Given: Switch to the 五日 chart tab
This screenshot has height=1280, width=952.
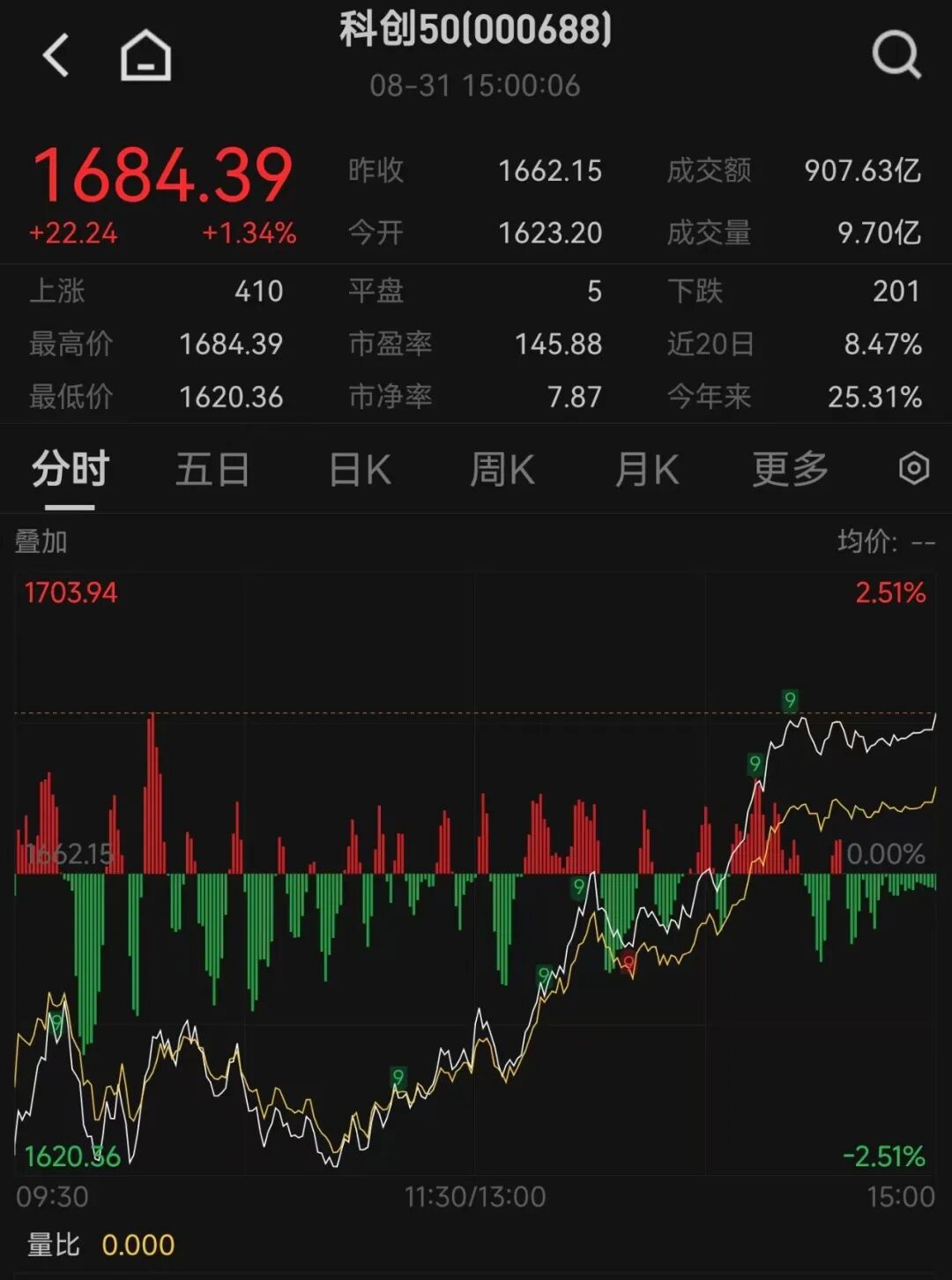Looking at the screenshot, I should (x=212, y=469).
